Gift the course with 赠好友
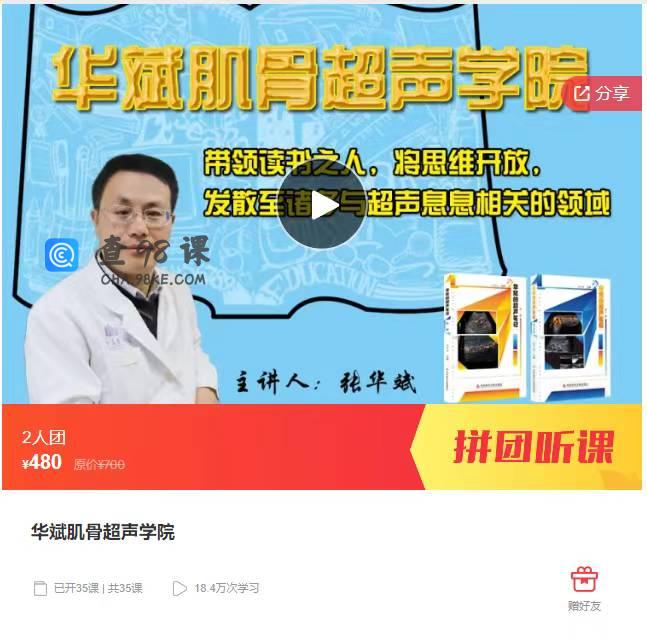 583,588
